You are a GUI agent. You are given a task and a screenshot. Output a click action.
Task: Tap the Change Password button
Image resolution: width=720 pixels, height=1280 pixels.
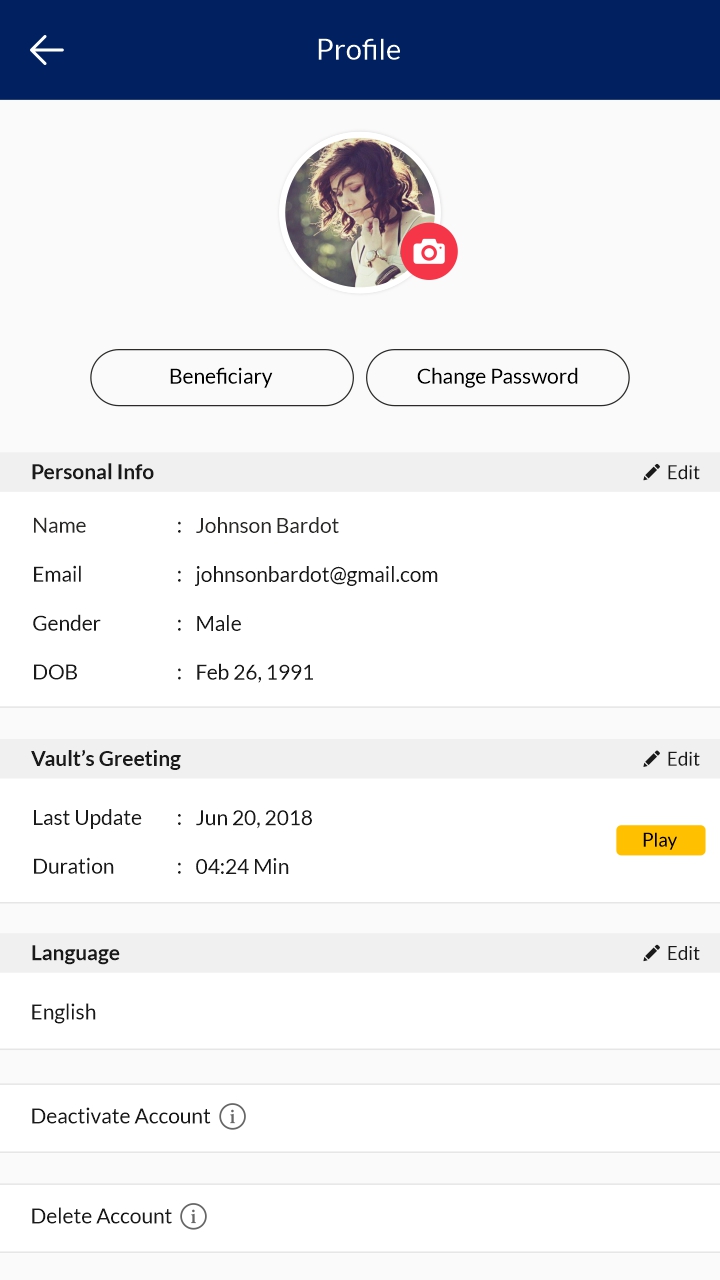pos(497,377)
